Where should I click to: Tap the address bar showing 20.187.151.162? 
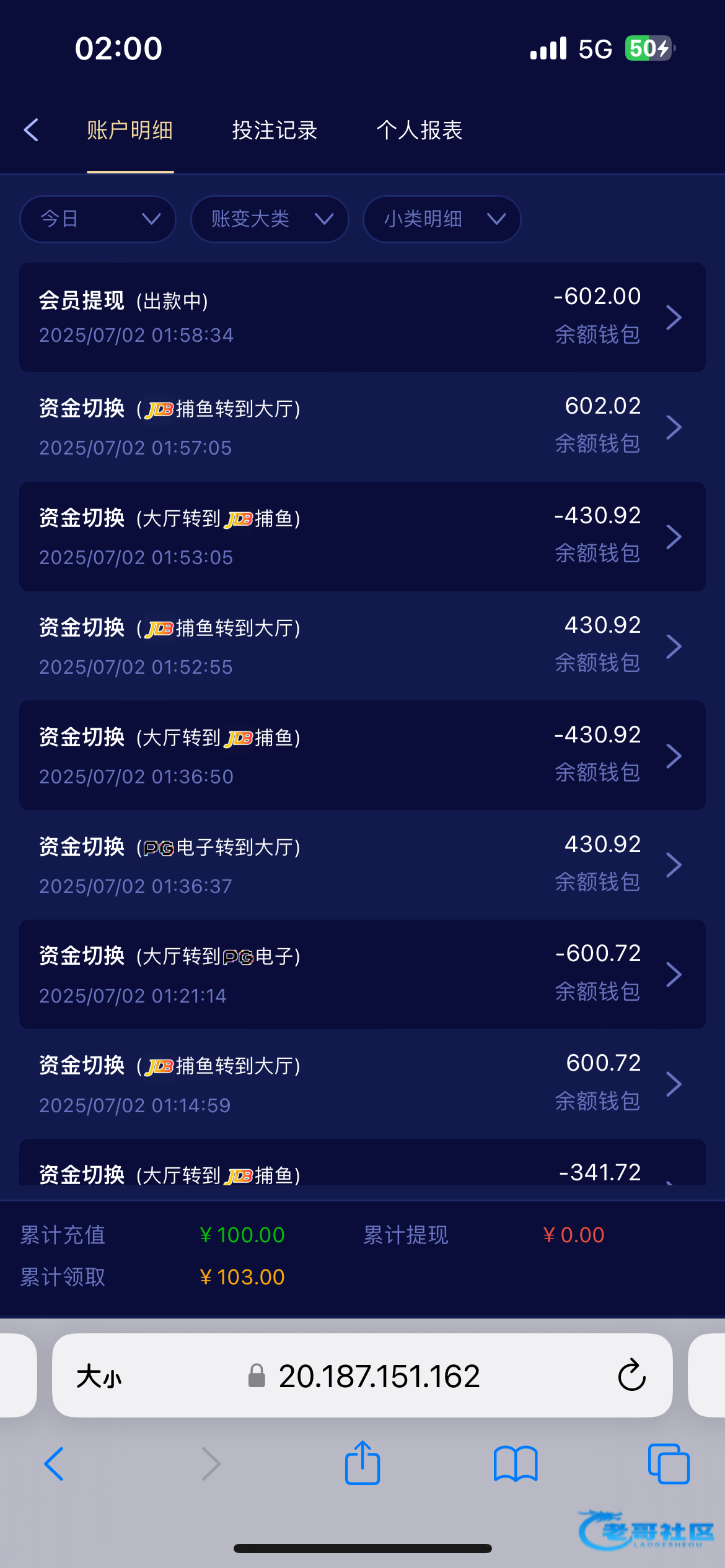(364, 1375)
